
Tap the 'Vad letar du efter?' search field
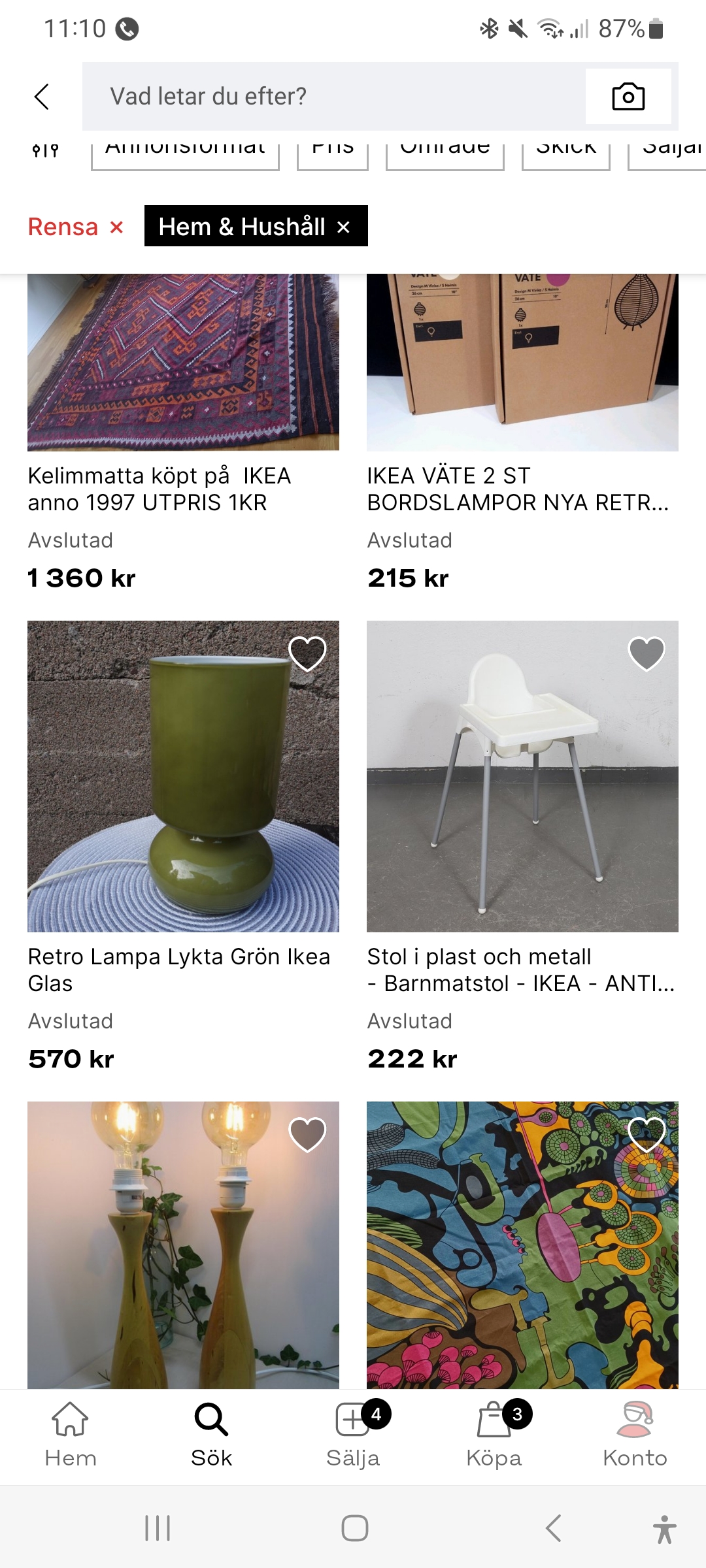(333, 97)
